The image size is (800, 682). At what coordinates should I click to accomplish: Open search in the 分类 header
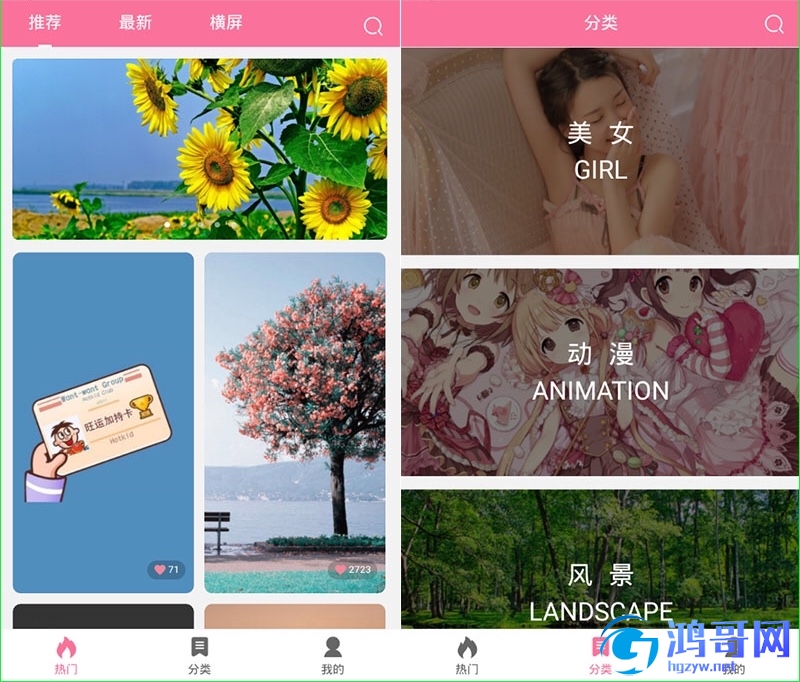774,24
